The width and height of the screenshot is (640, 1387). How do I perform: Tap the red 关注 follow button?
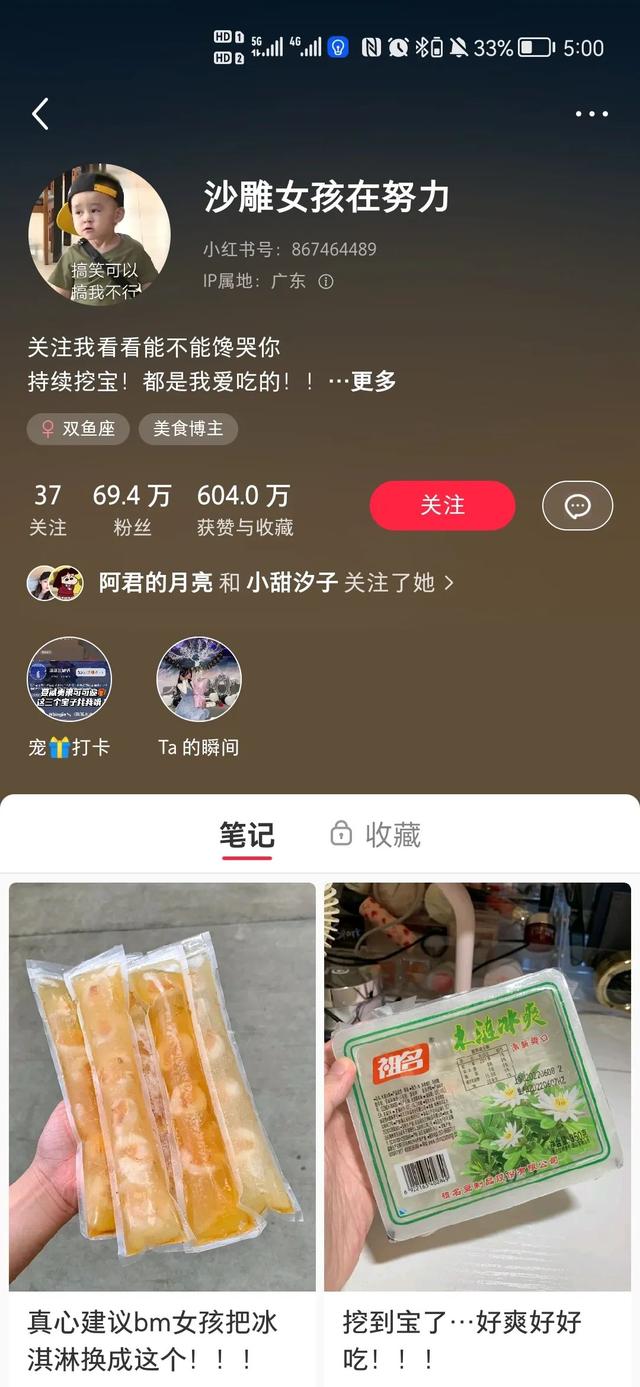tap(442, 506)
